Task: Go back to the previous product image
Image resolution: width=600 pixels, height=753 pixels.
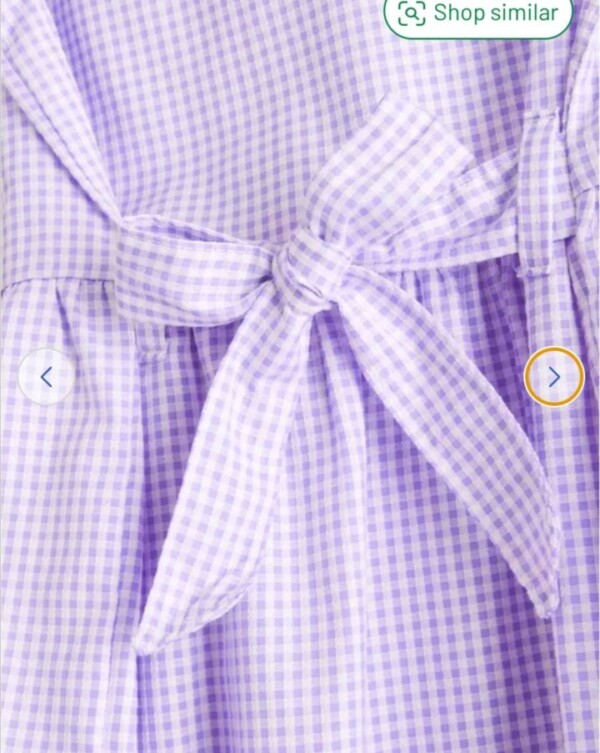Action: click(46, 377)
